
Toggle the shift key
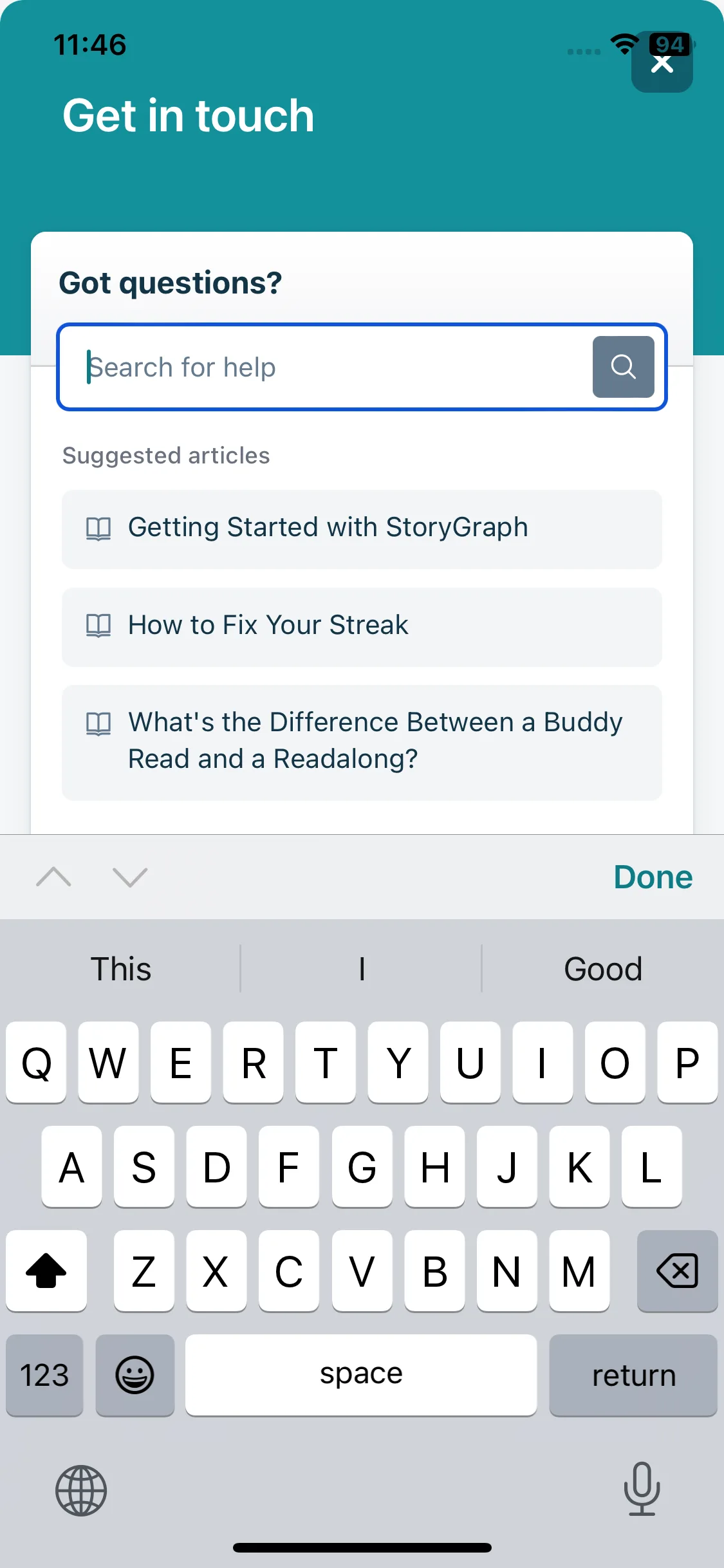(x=46, y=1271)
